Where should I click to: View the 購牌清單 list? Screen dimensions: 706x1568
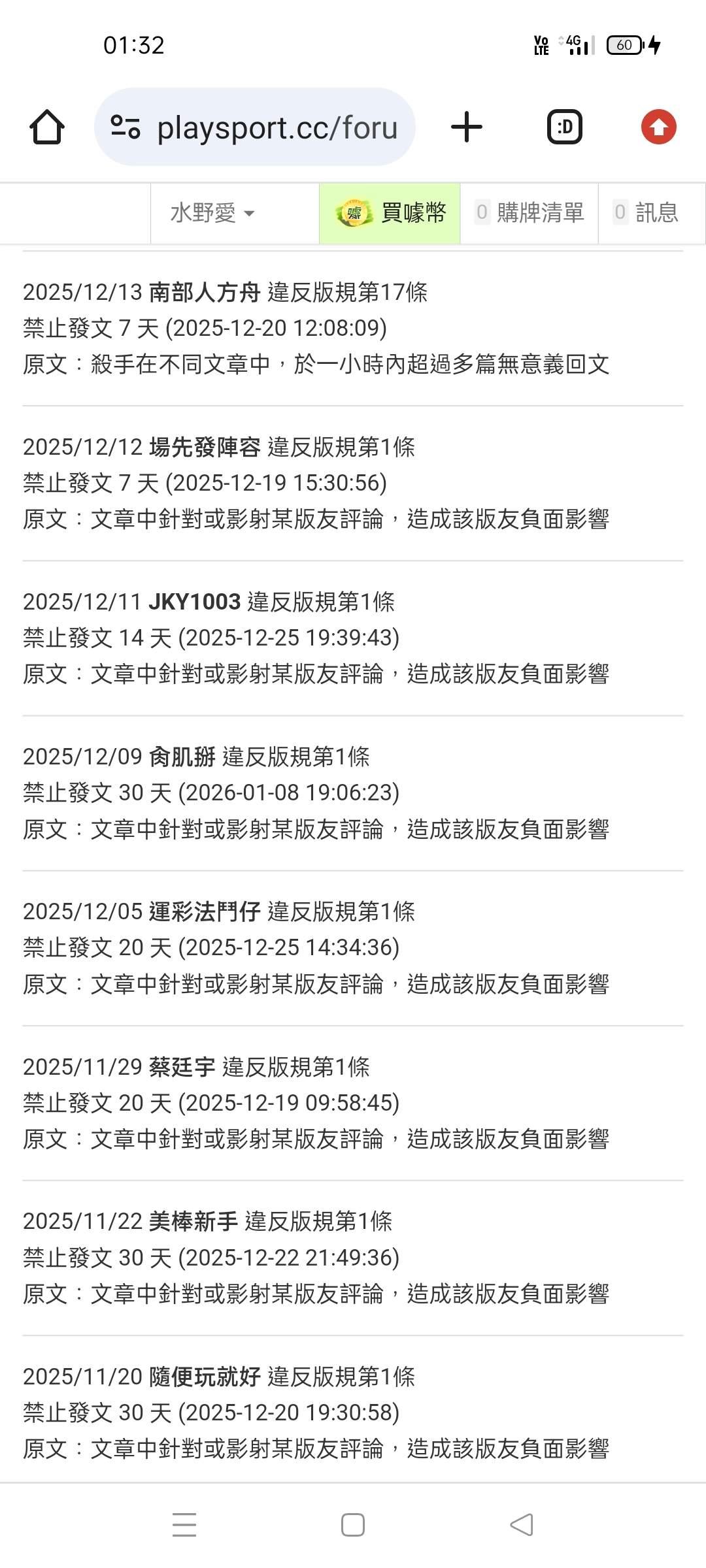tap(529, 213)
